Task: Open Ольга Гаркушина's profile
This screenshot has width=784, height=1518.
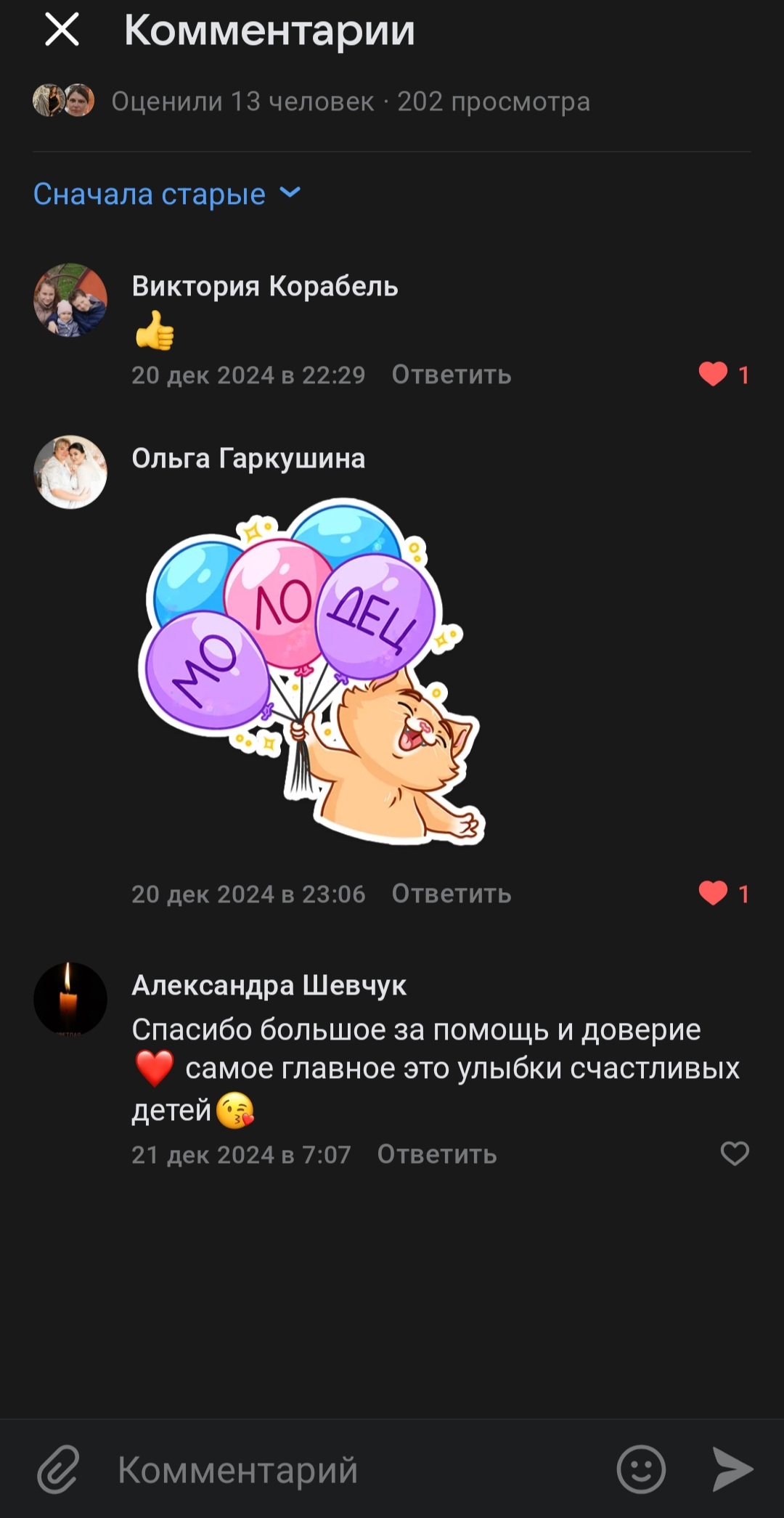Action: (x=248, y=458)
